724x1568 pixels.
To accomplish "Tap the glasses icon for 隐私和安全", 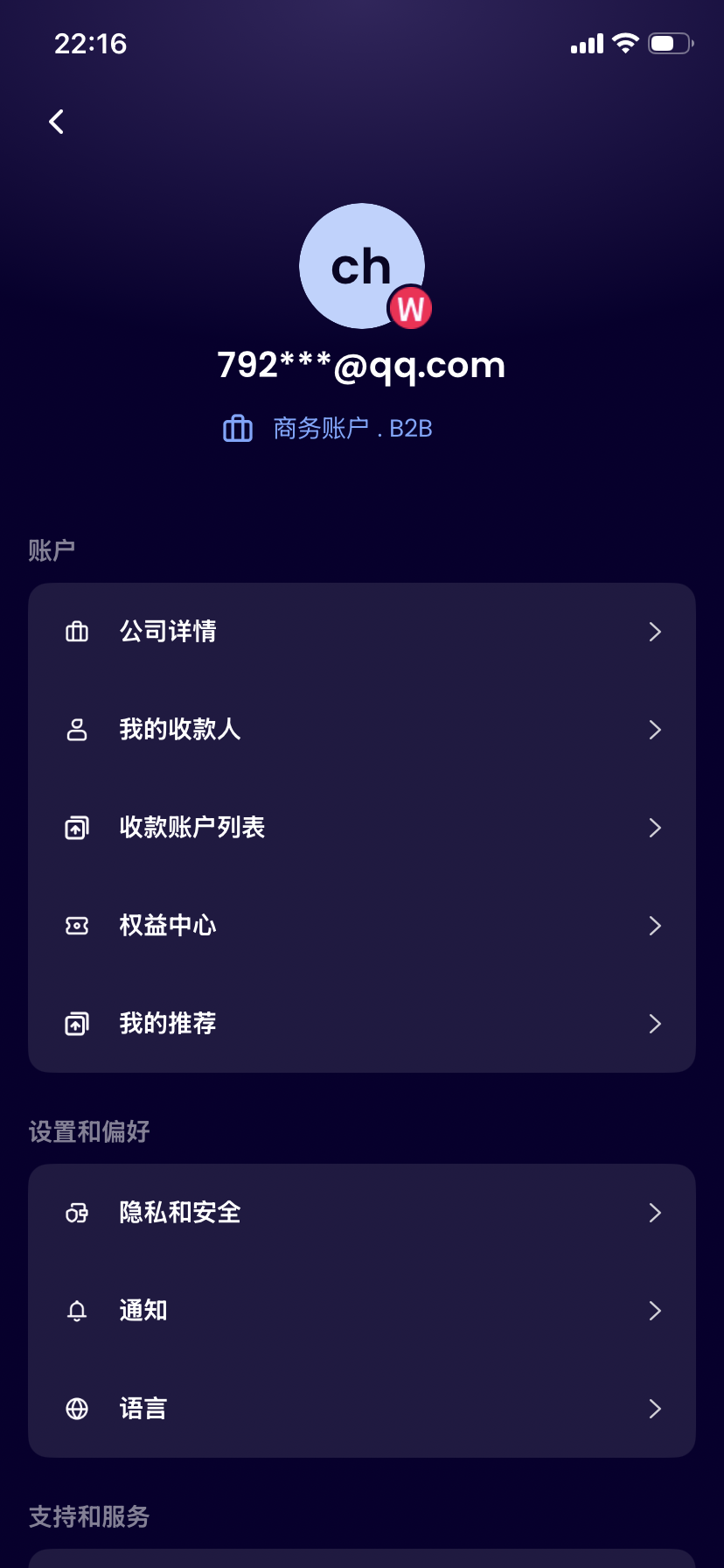I will tap(77, 1212).
